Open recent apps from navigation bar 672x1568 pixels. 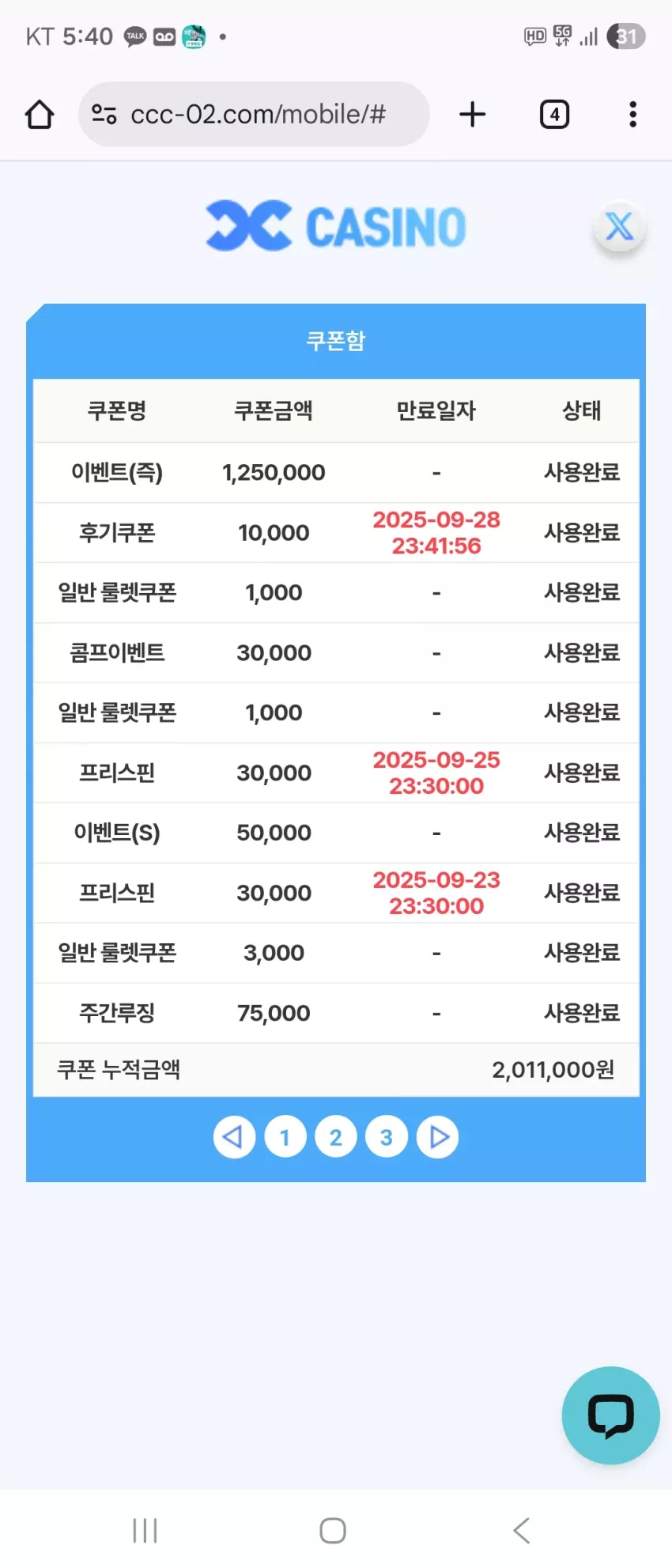[145, 1530]
